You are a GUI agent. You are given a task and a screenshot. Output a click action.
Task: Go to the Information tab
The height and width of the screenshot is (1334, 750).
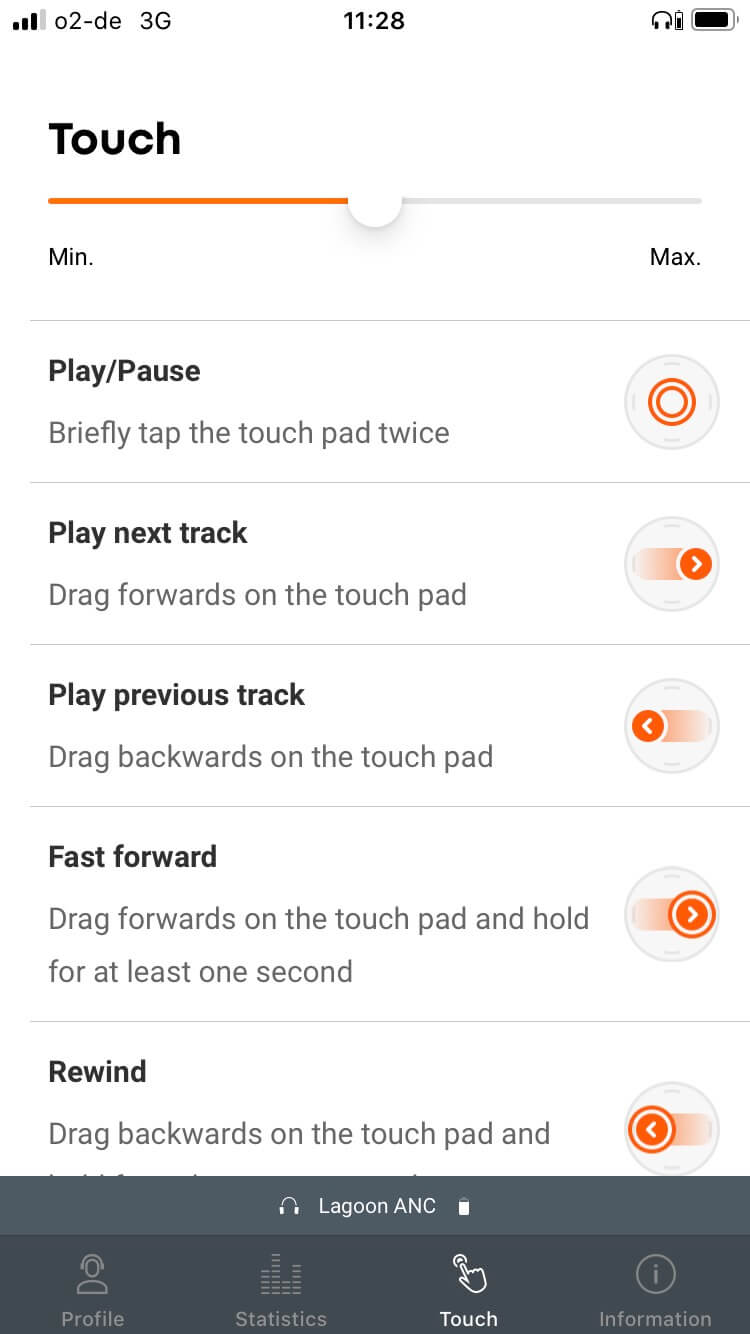(655, 1289)
